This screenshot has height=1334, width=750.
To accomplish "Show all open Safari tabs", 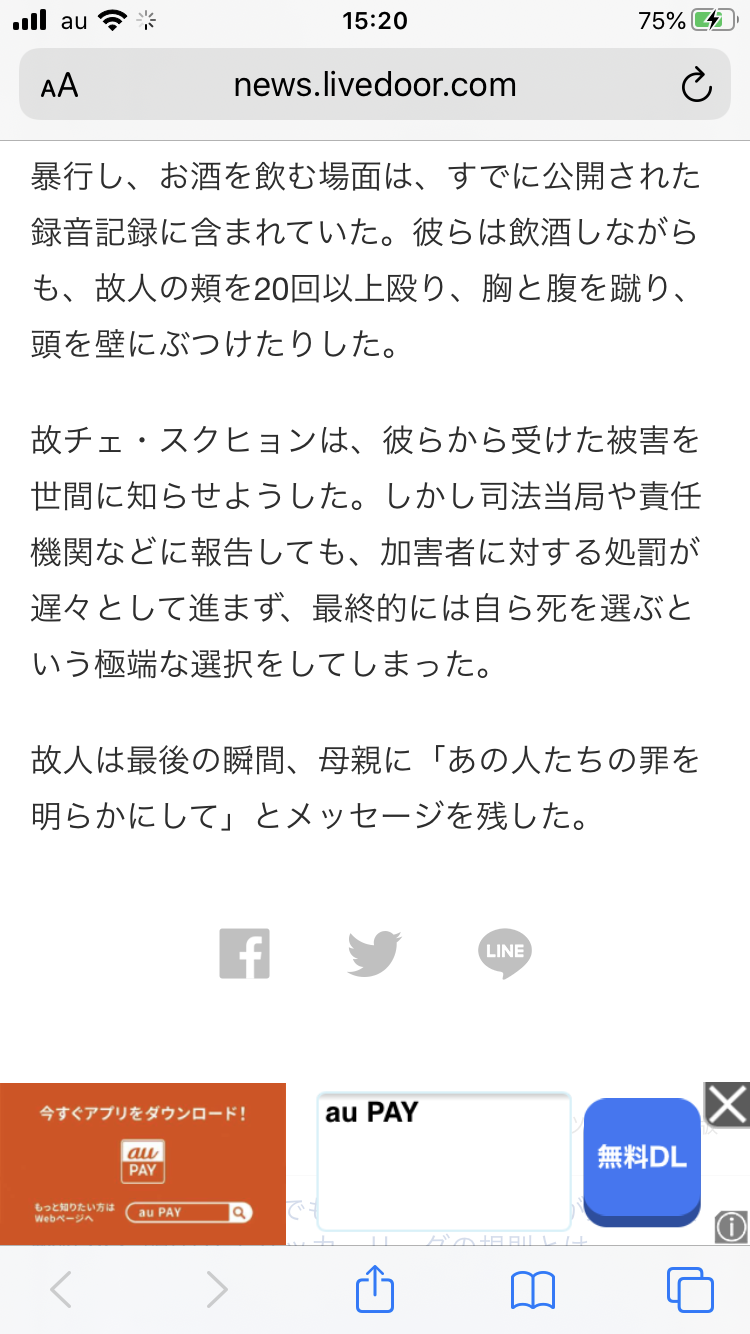I will tap(689, 1290).
